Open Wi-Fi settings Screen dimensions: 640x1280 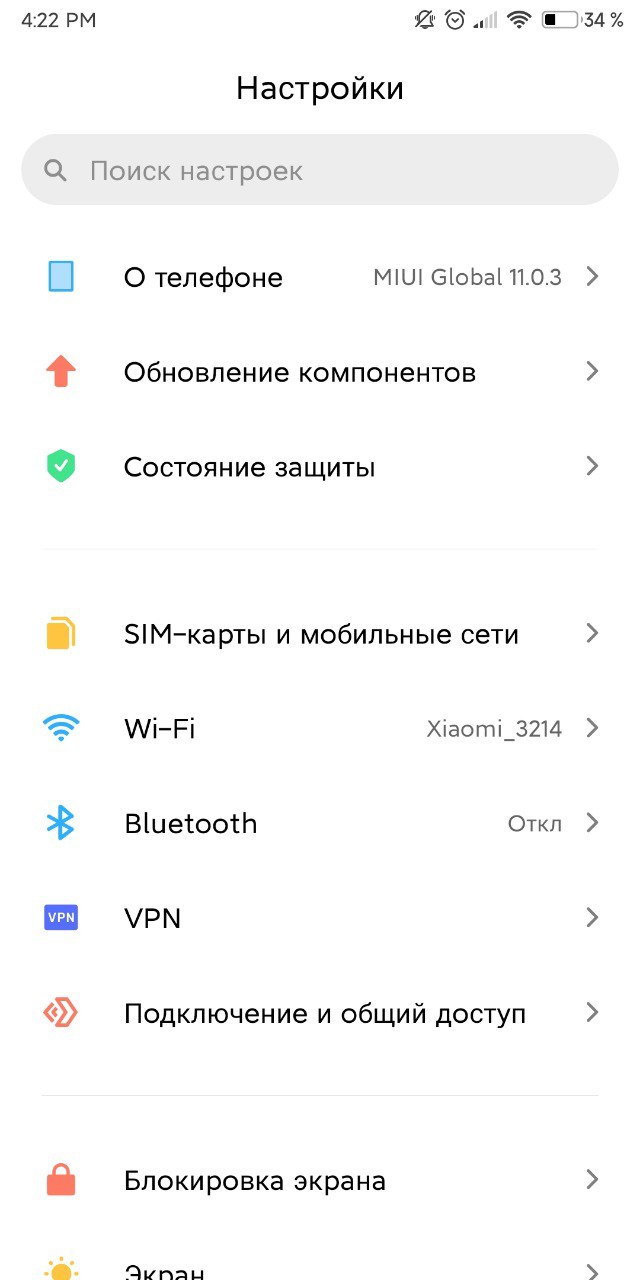point(320,728)
